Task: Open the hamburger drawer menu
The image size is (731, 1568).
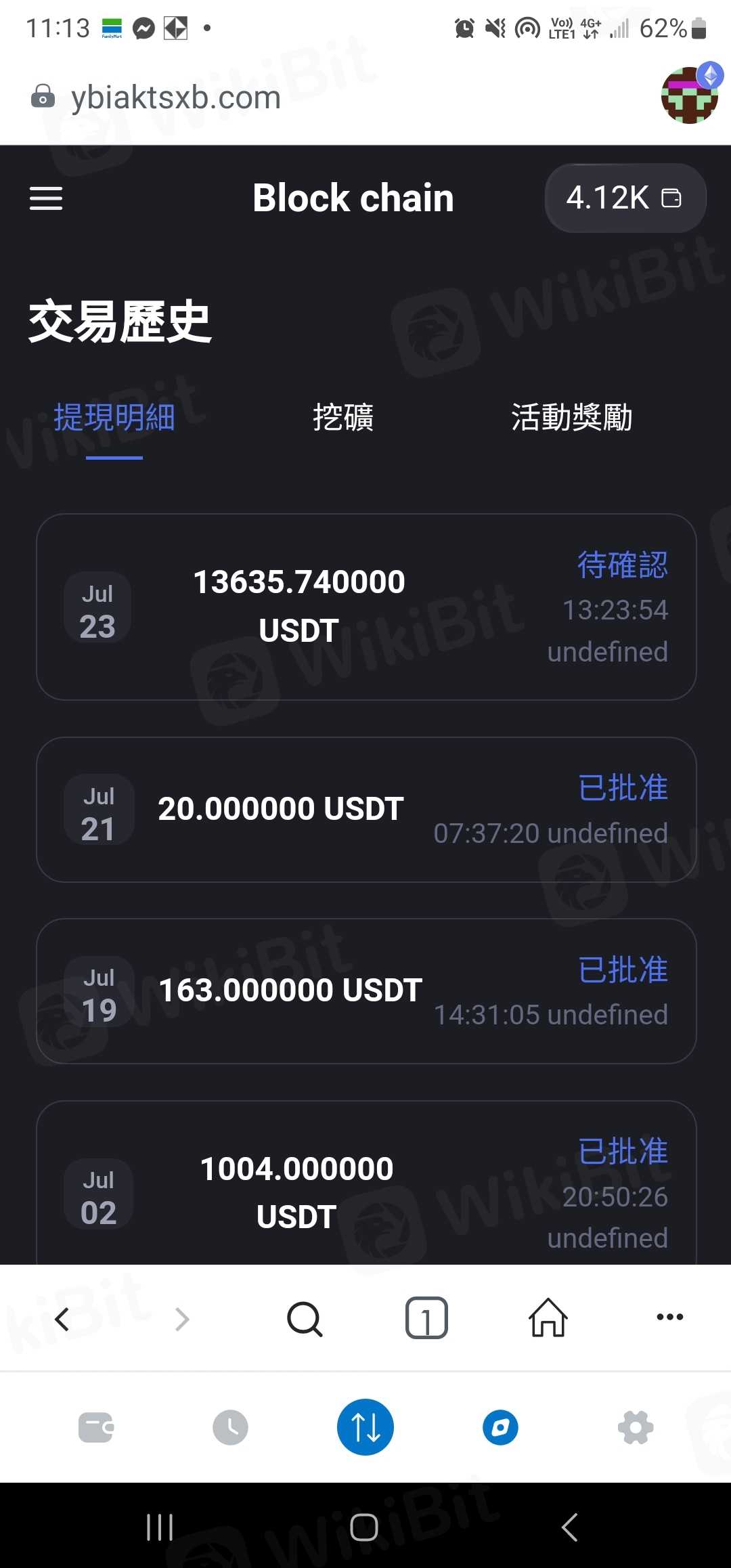Action: click(x=46, y=198)
